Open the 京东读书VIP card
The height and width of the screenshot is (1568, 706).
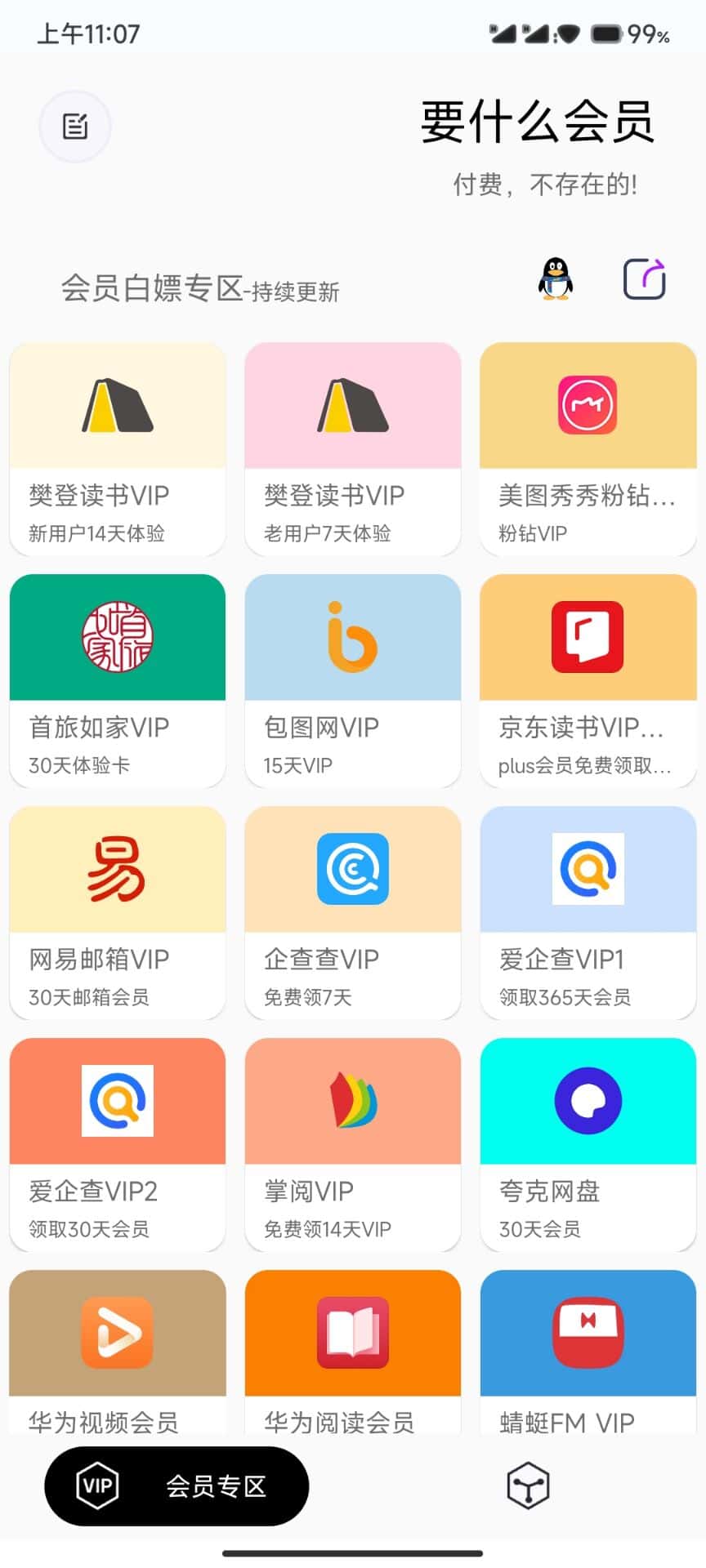(x=588, y=680)
